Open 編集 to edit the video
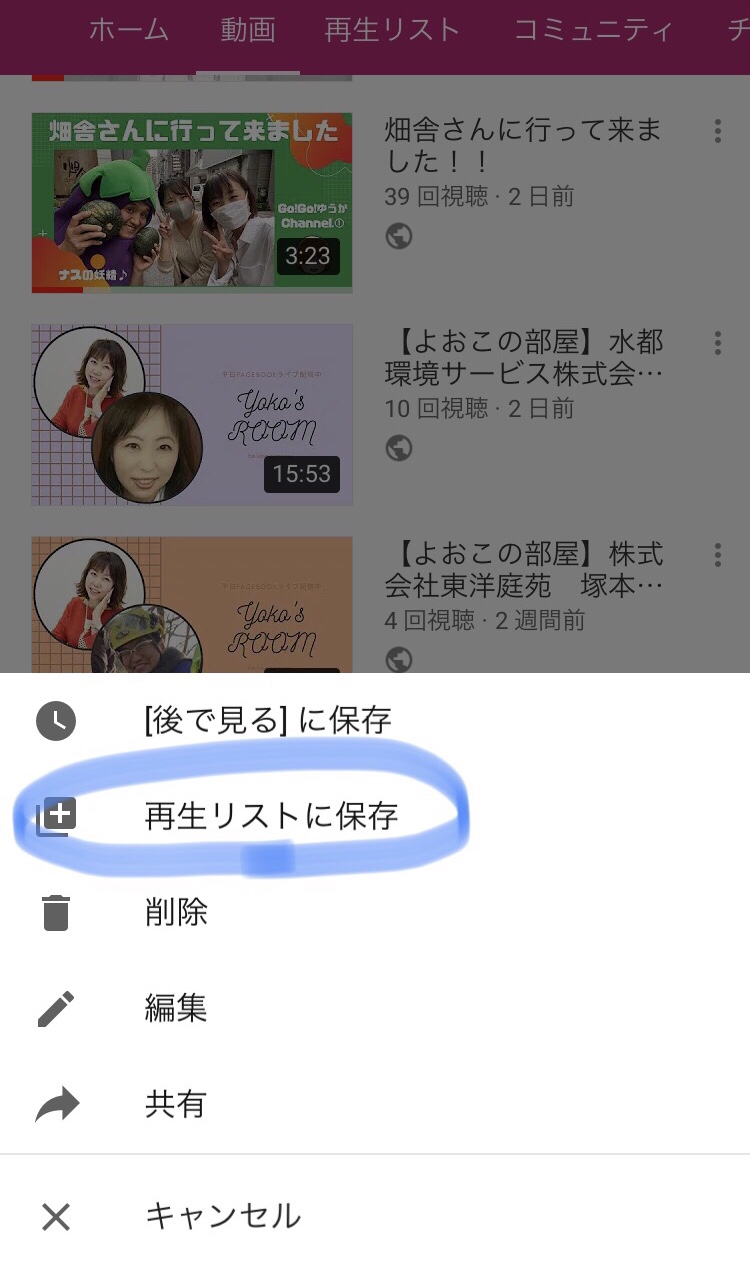Viewport: 750px width, 1281px height. coord(176,1008)
